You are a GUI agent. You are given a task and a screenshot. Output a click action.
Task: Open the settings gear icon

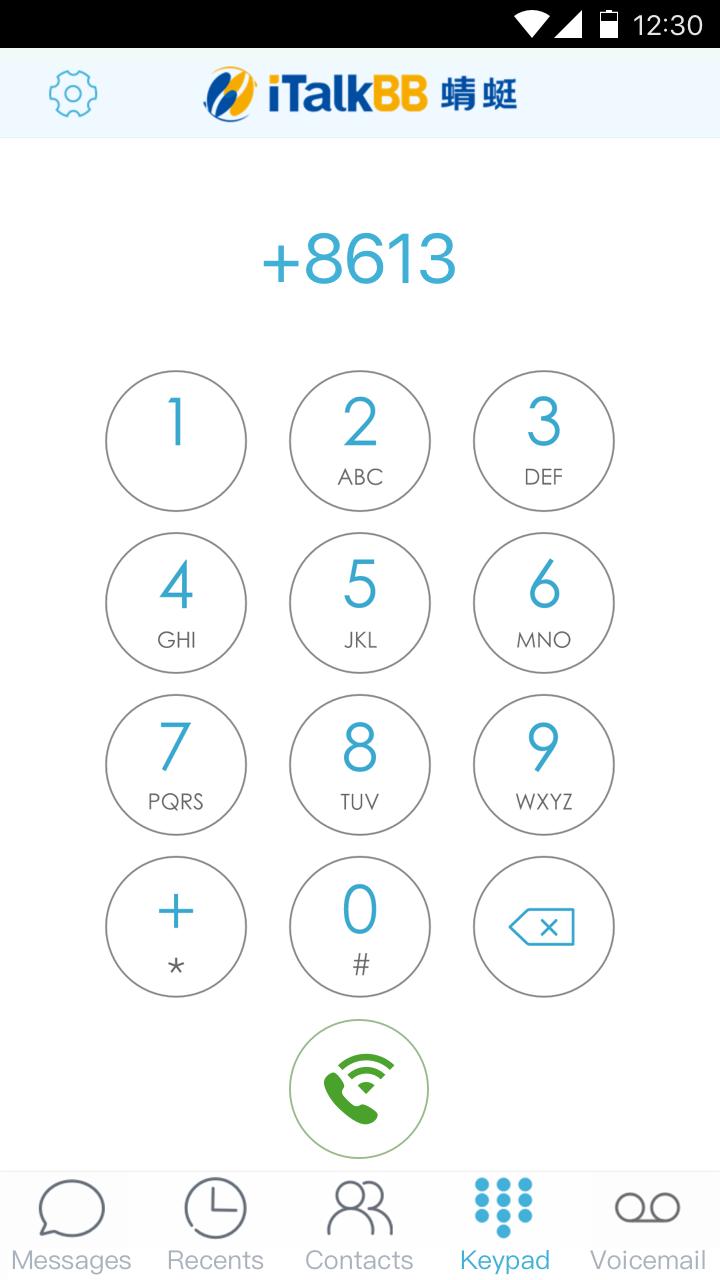pyautogui.click(x=73, y=94)
